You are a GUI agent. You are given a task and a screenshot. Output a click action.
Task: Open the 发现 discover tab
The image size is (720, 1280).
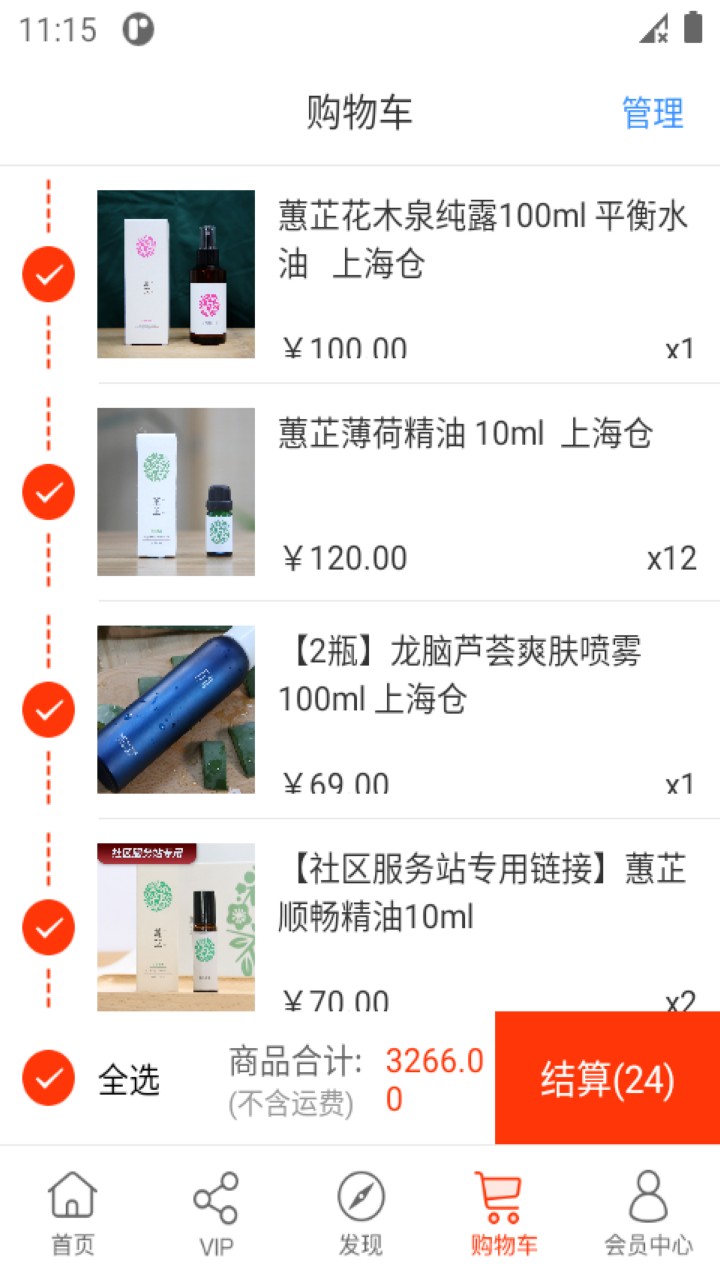coord(360,1213)
